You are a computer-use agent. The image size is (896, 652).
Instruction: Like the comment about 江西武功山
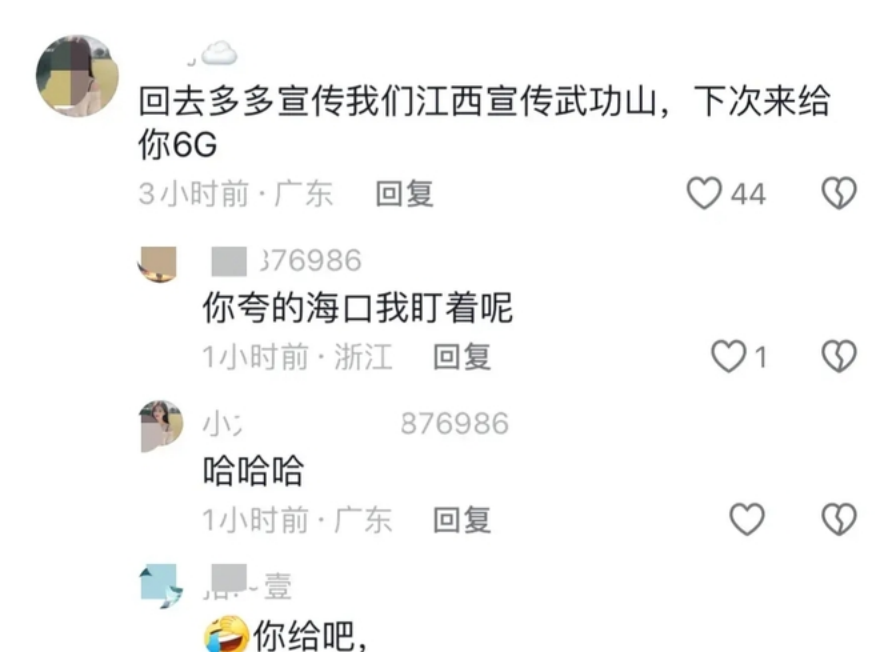coord(704,193)
